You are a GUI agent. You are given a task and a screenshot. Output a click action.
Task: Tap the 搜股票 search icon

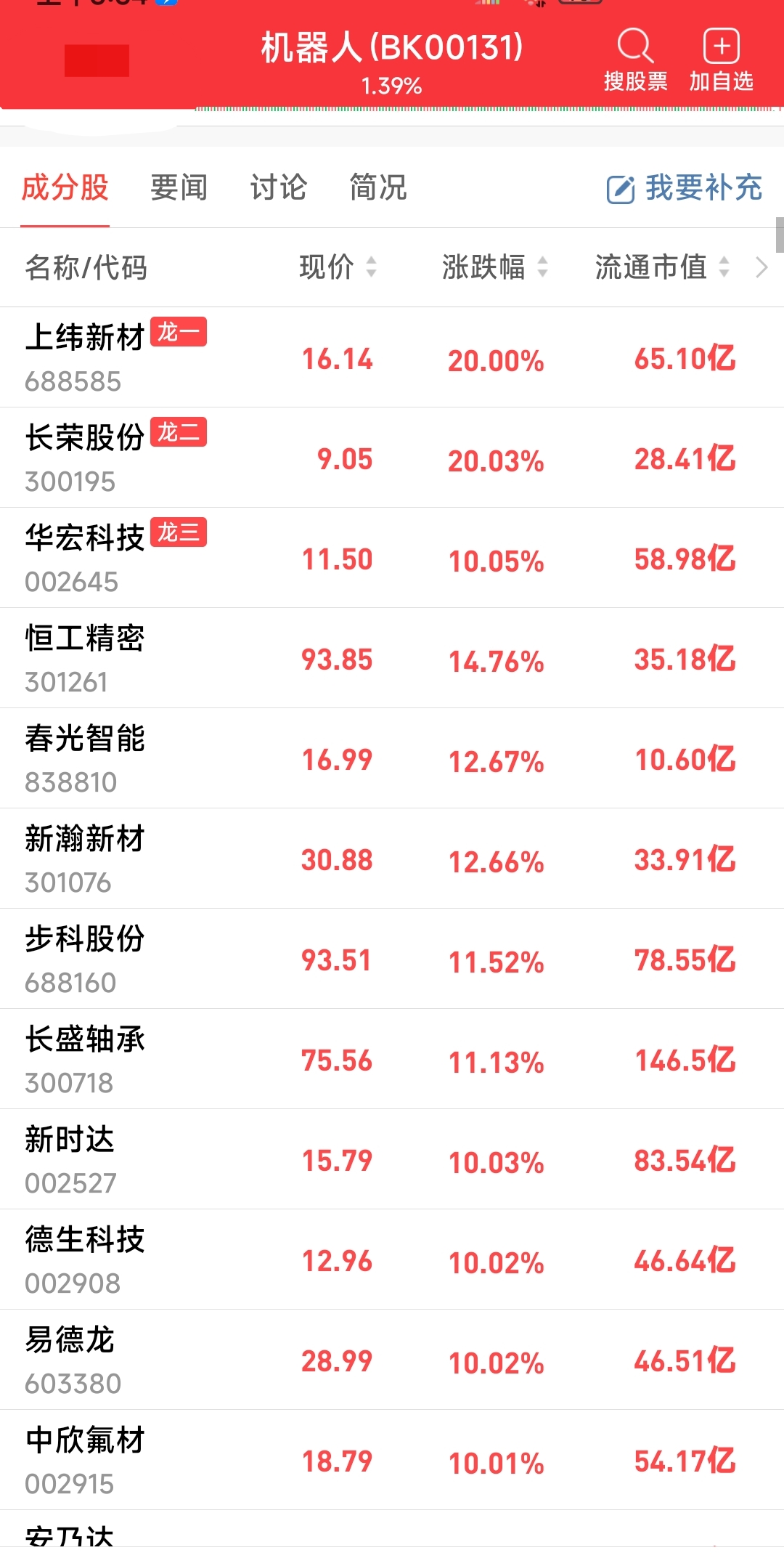(x=635, y=60)
